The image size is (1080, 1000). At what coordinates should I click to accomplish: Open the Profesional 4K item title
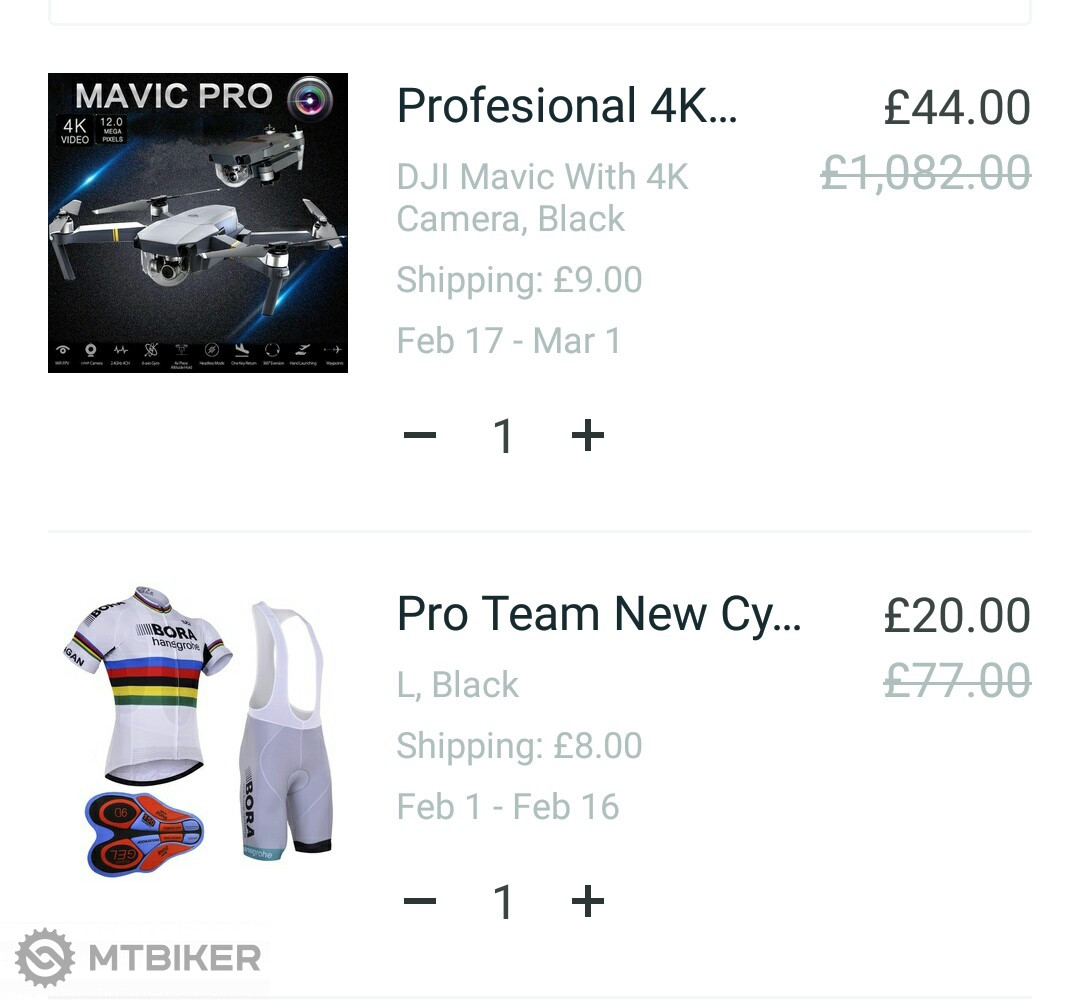point(567,106)
